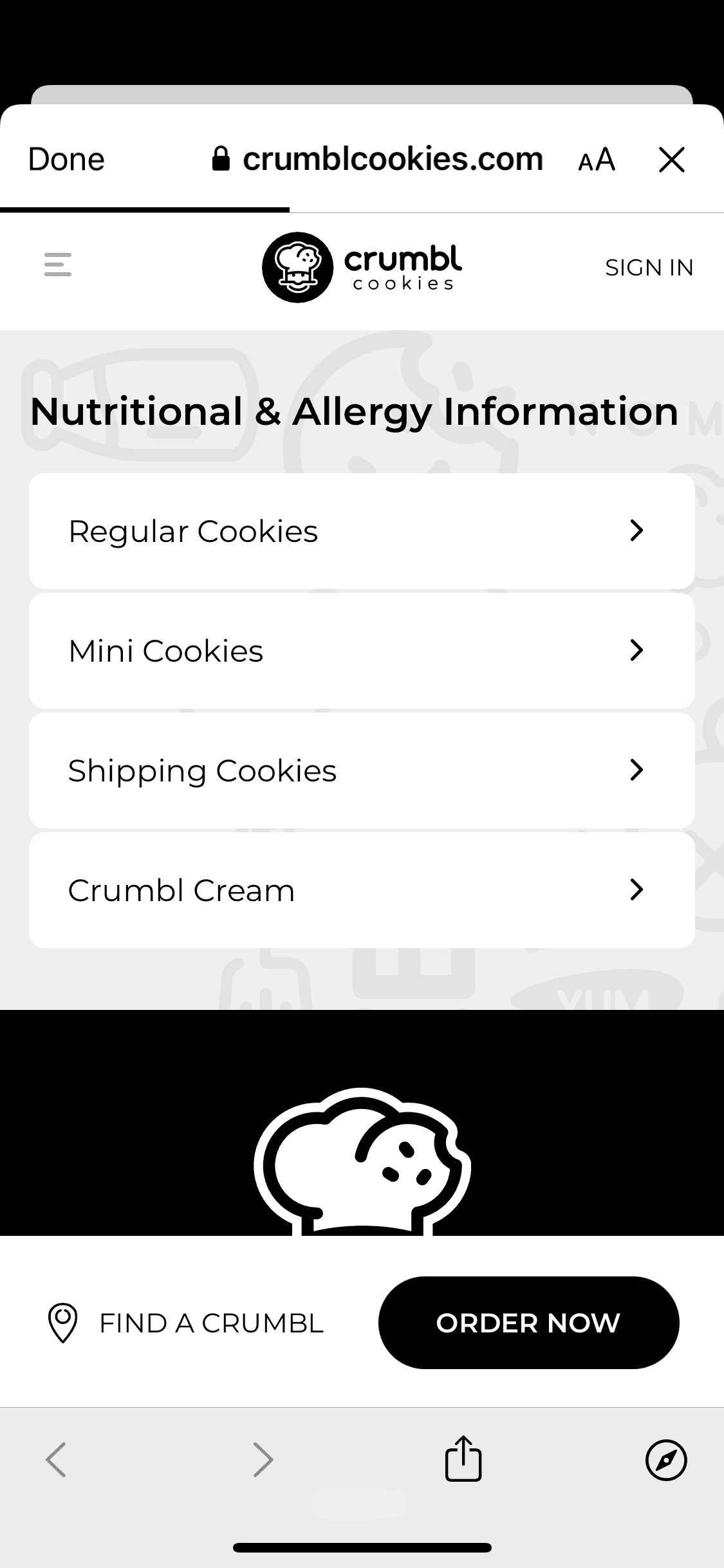724x1568 pixels.
Task: Open the hamburger menu
Action: pyautogui.click(x=58, y=265)
